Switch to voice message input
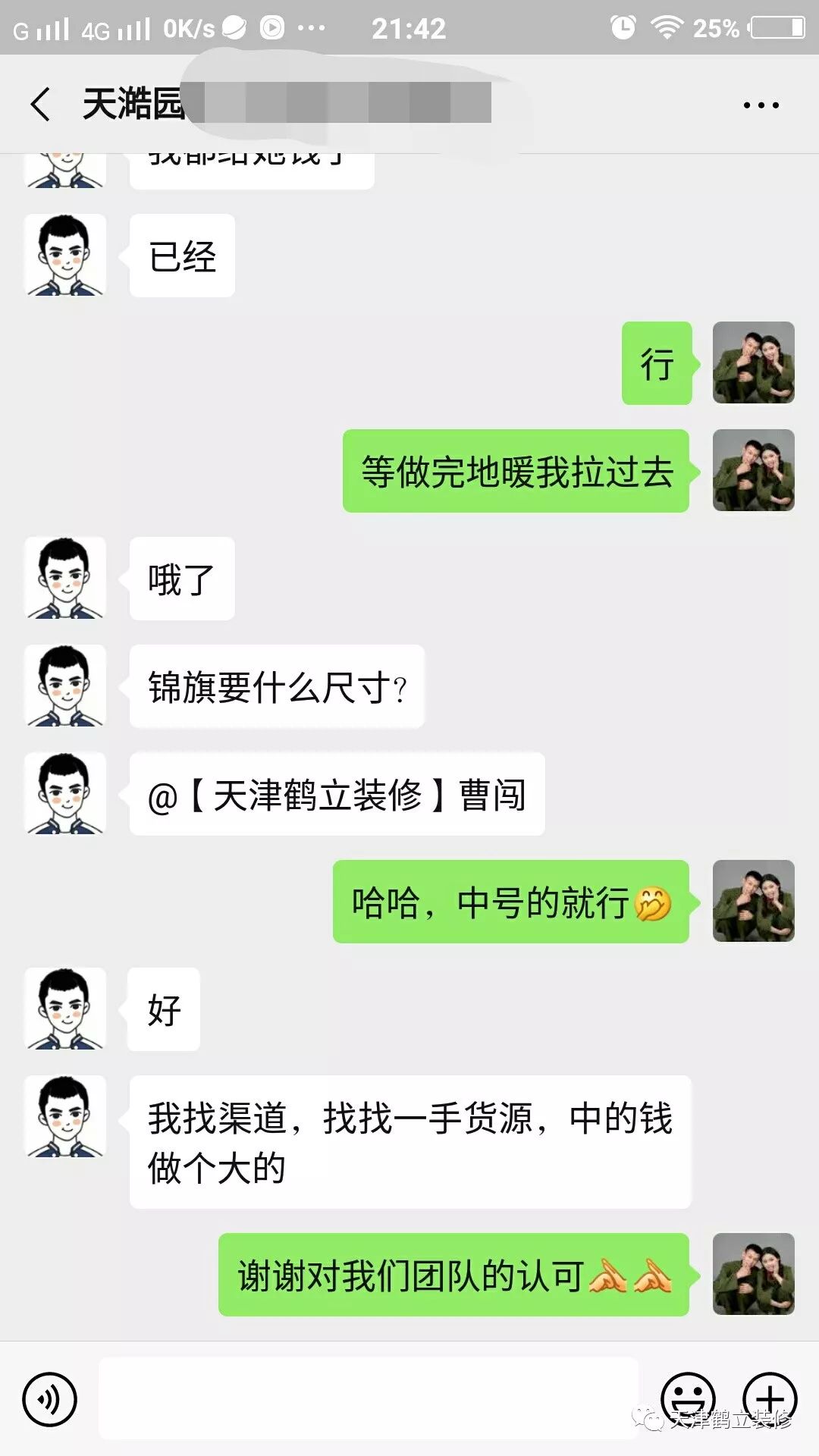819x1456 pixels. (x=49, y=1399)
